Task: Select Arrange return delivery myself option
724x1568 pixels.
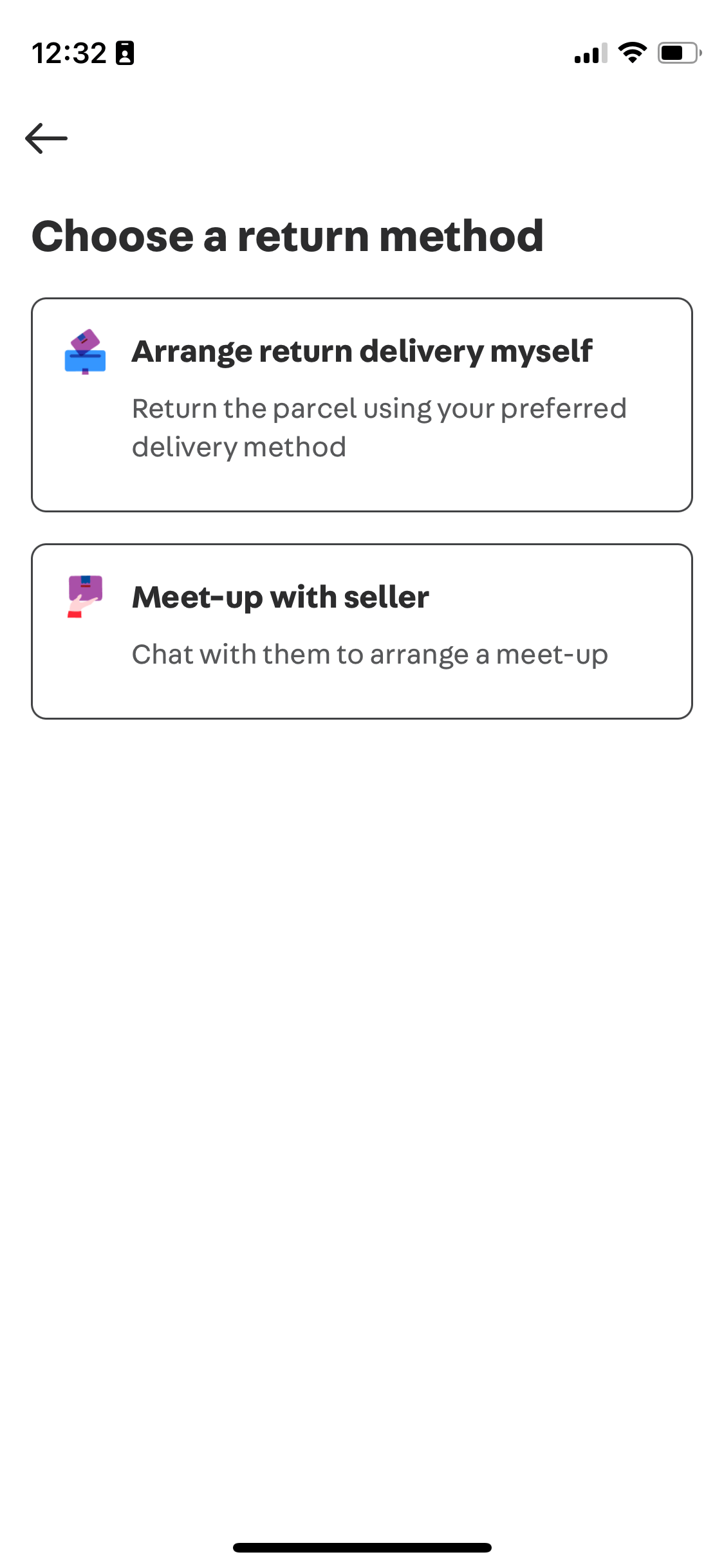Action: click(x=362, y=404)
